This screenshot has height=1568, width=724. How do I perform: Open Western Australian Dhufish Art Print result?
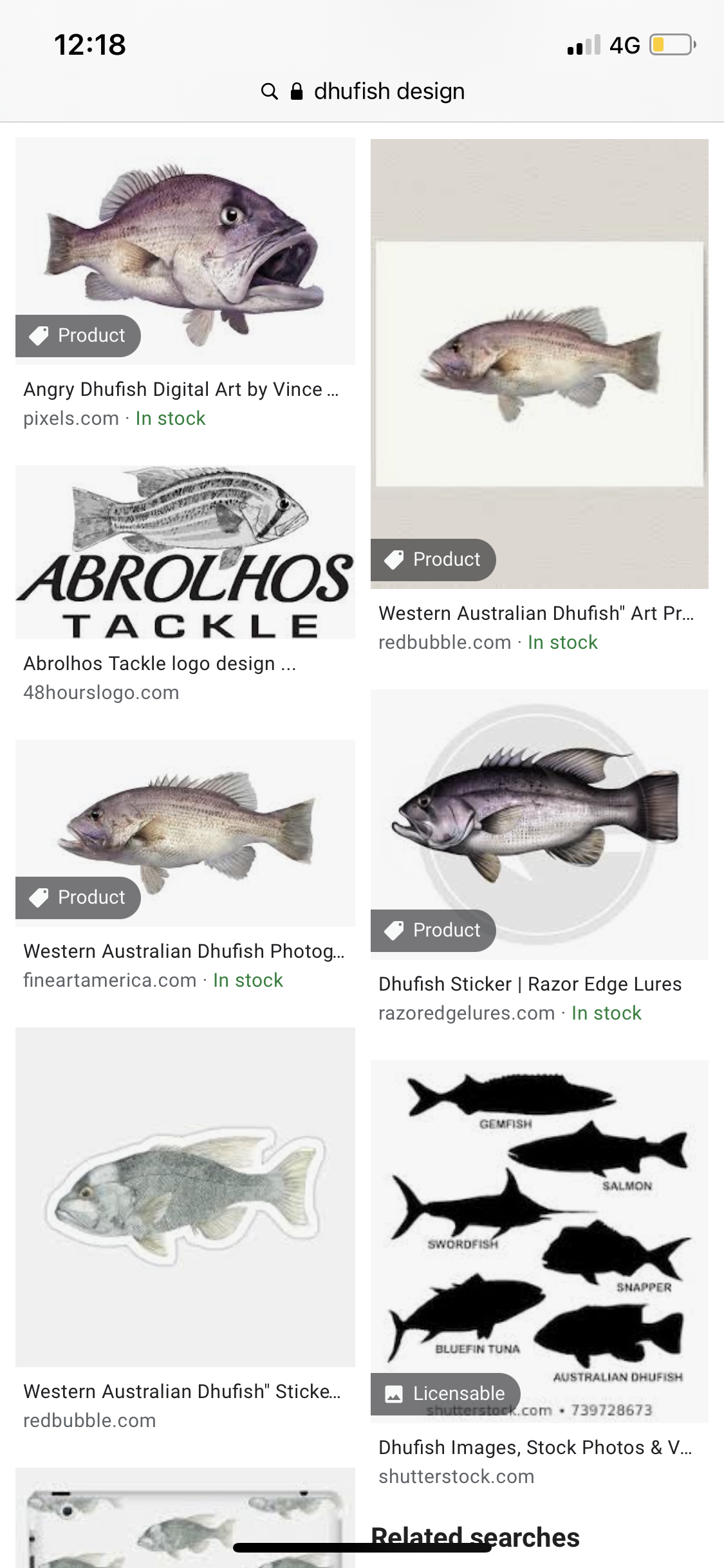coord(539,364)
